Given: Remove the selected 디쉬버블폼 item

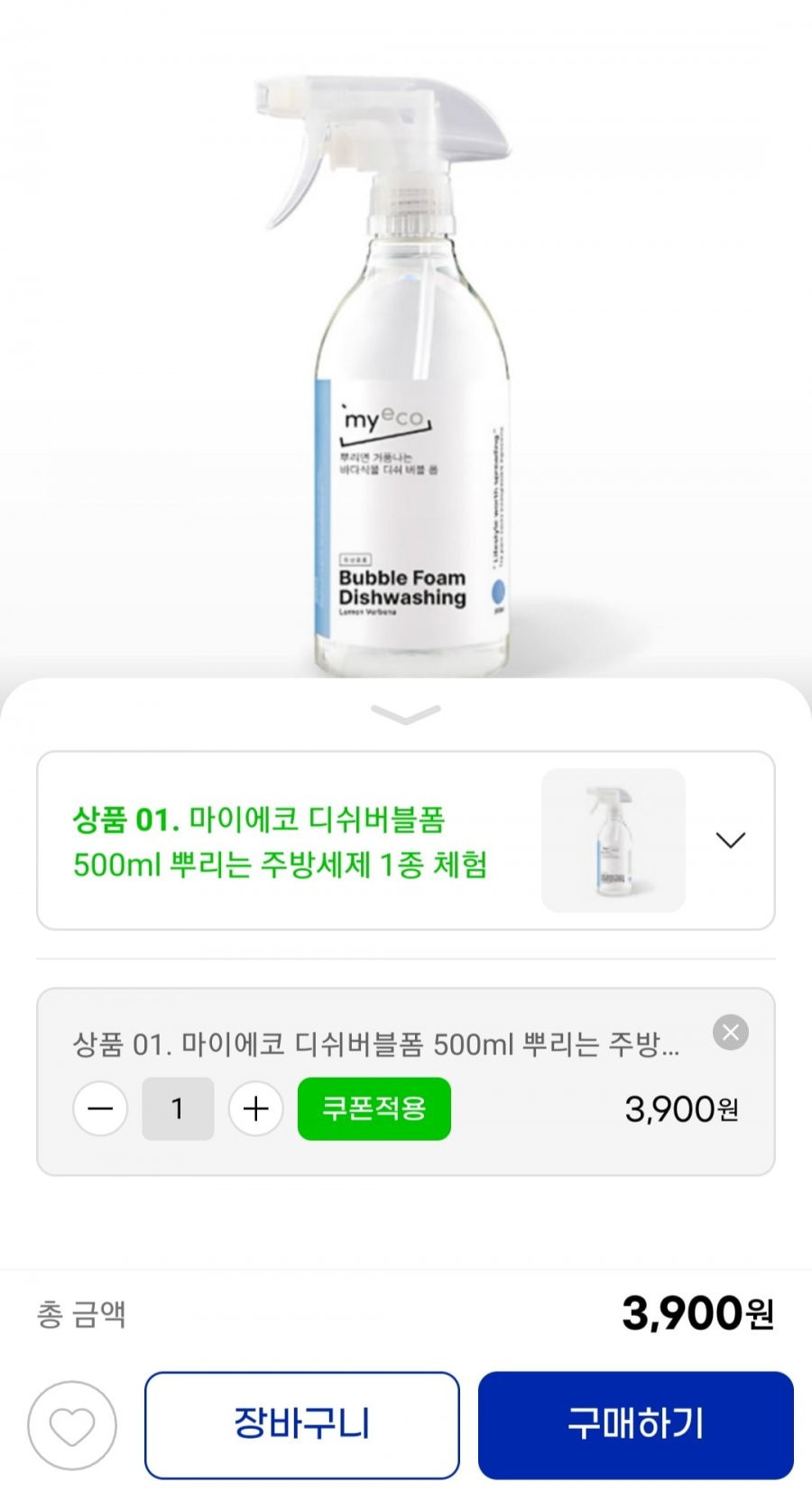Looking at the screenshot, I should [x=731, y=1032].
